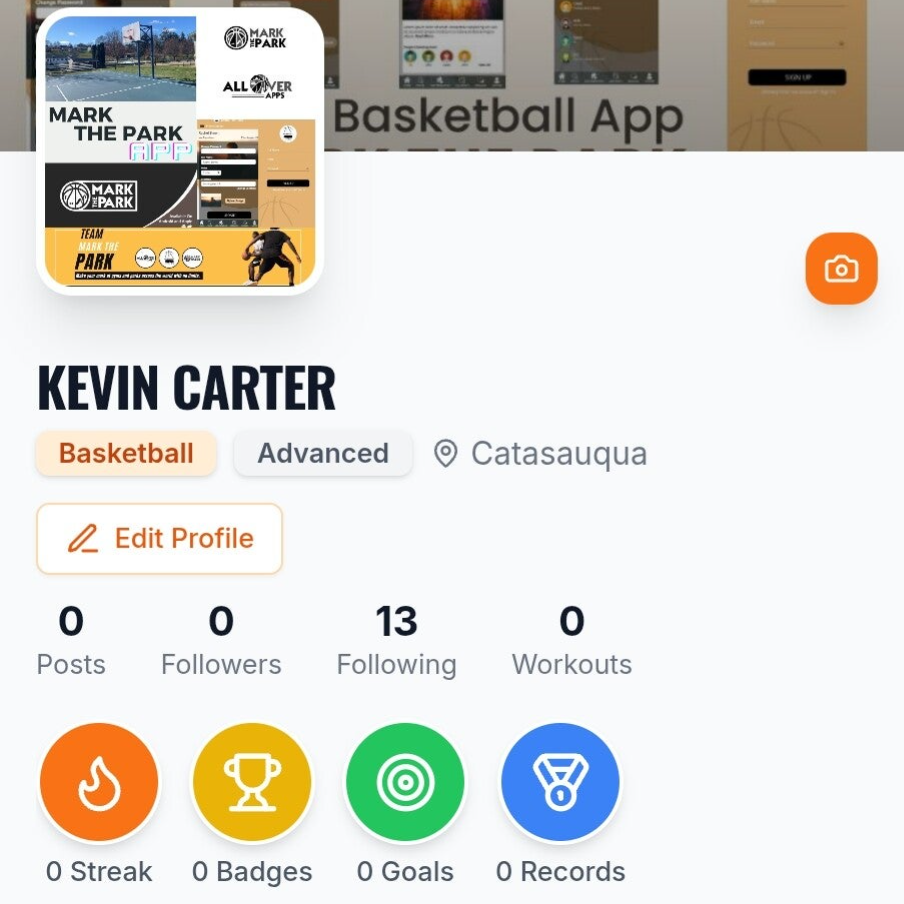
Task: Open the Badges trophy circle
Action: pos(252,783)
